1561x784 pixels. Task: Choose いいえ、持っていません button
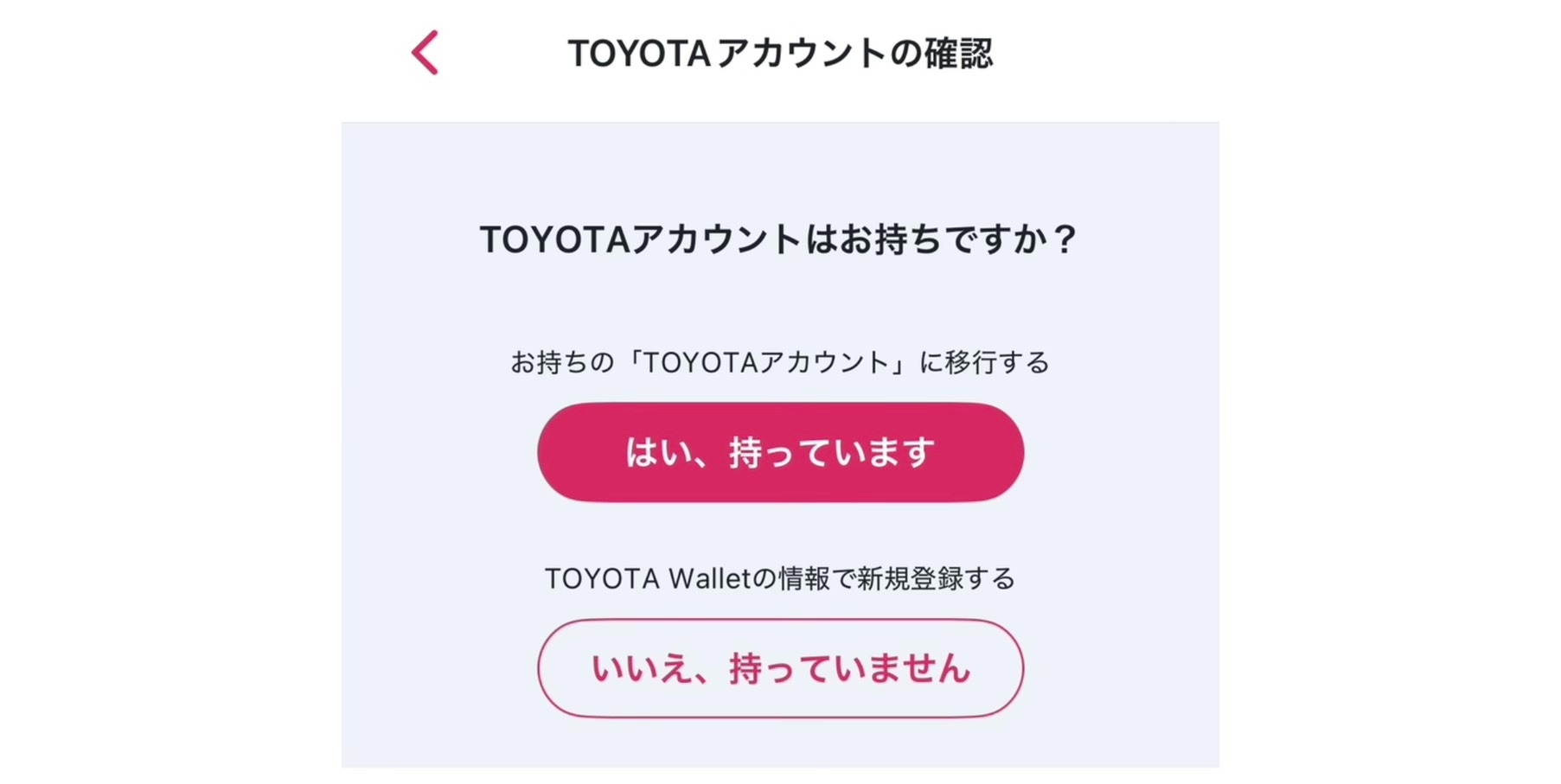780,668
